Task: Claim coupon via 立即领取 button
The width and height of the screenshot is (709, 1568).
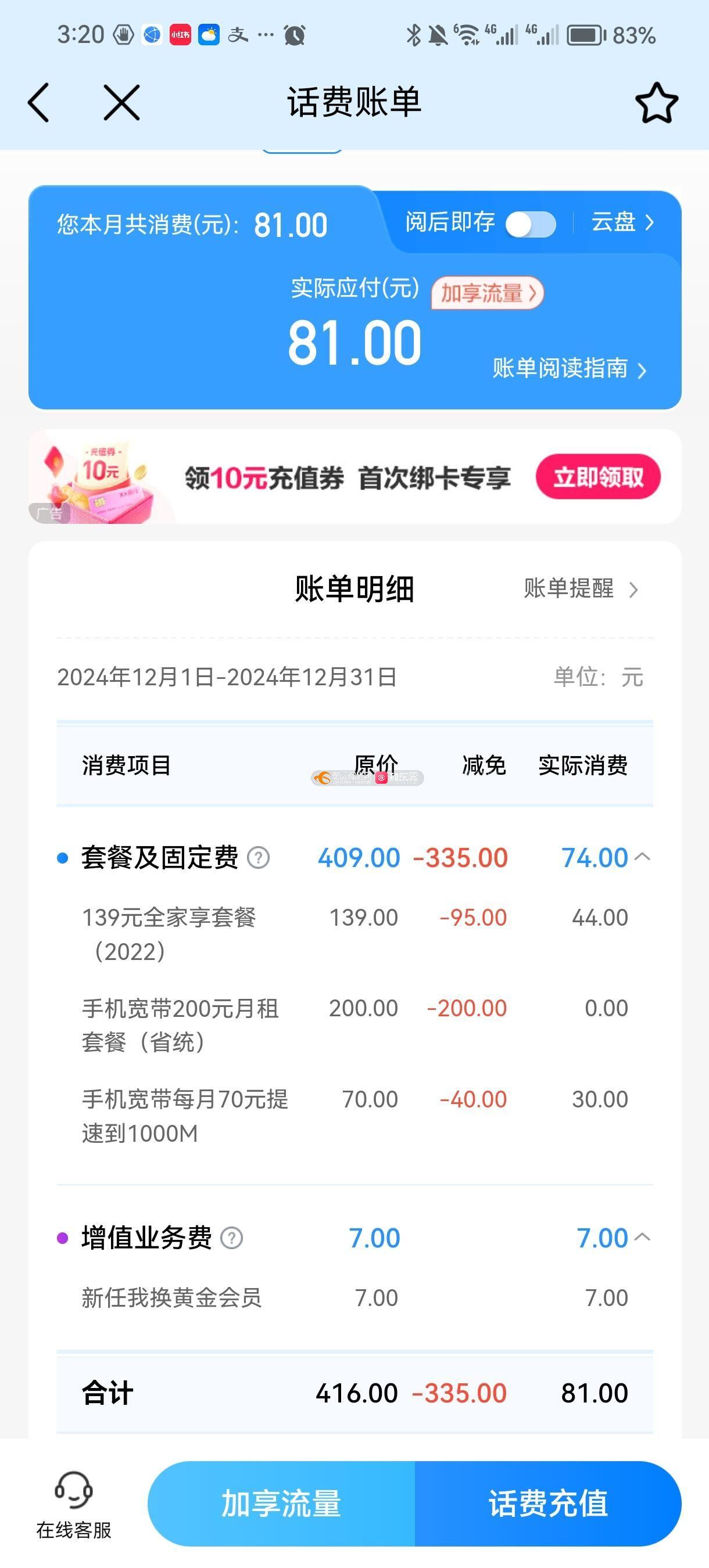Action: [597, 477]
